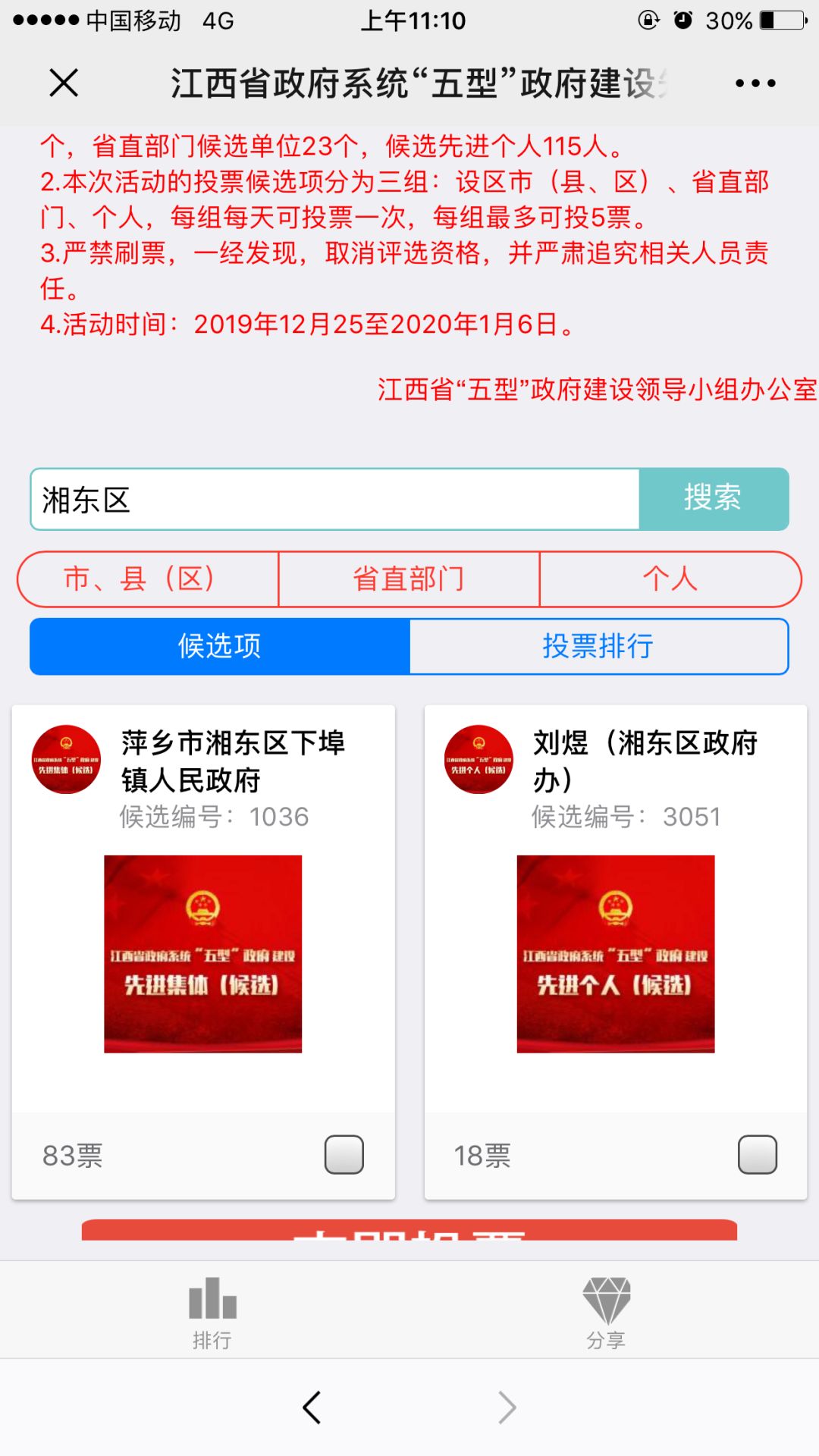
Task: Switch to the 候选项 tab
Action: click(x=220, y=646)
